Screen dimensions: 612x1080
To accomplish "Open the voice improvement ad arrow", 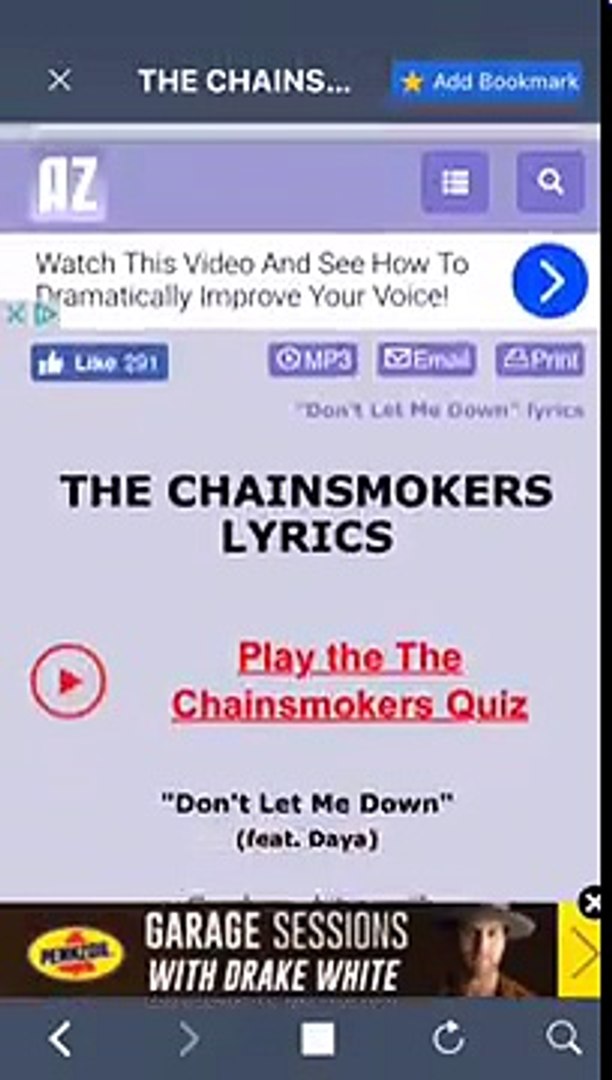I will pyautogui.click(x=549, y=281).
